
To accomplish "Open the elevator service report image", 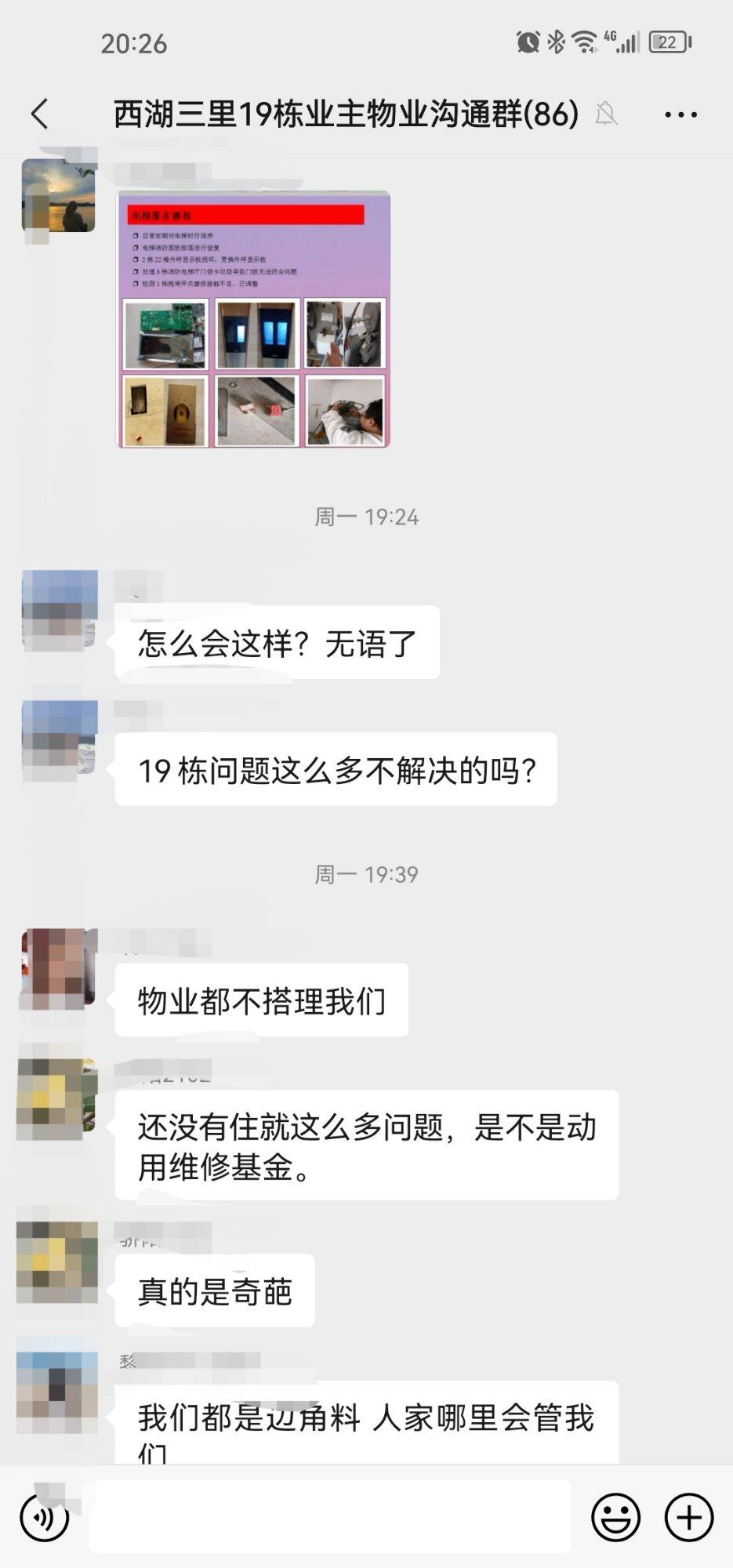I will (x=253, y=319).
